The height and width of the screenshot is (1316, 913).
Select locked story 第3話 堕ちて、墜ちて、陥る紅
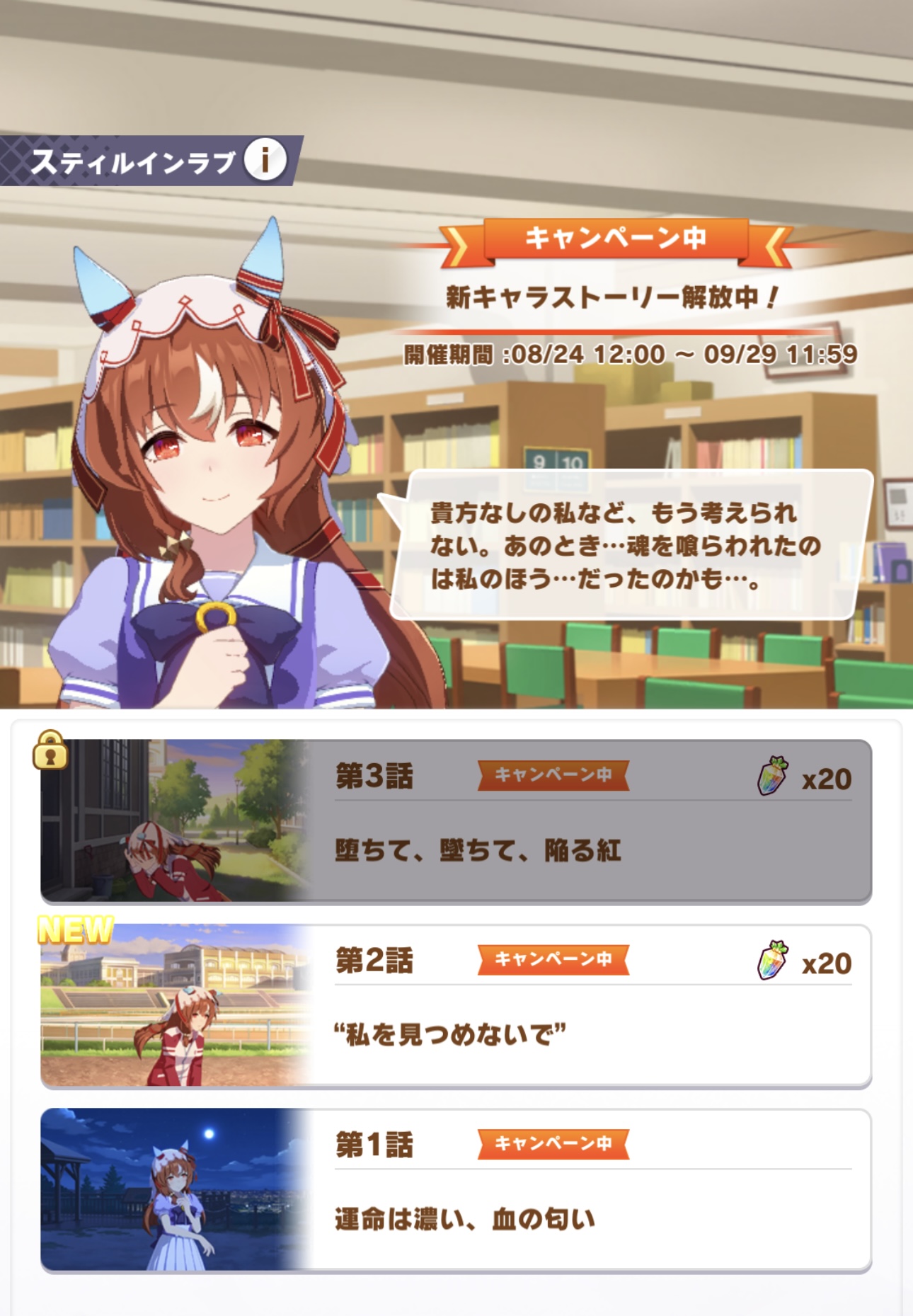point(456,821)
